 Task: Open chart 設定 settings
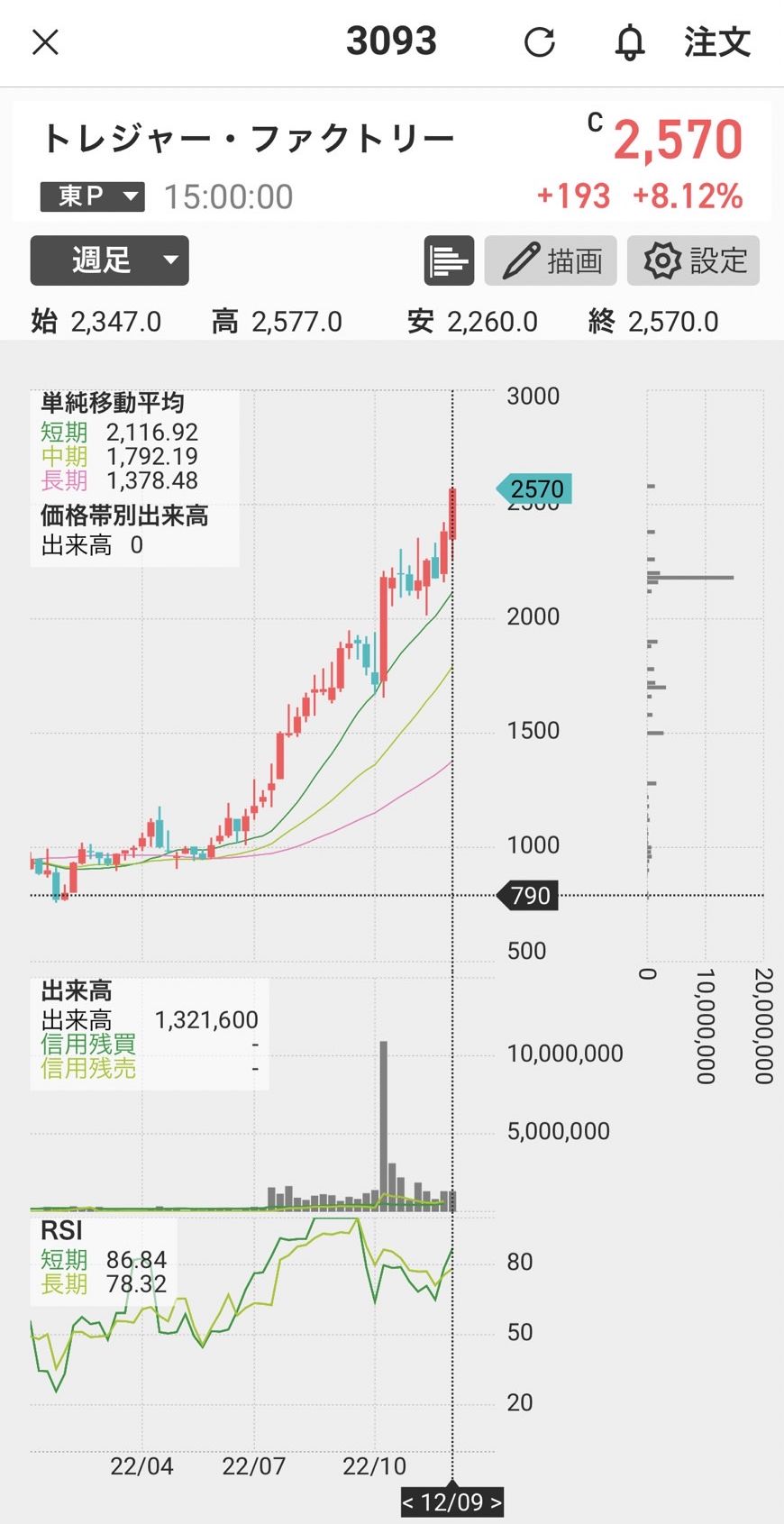coord(693,260)
